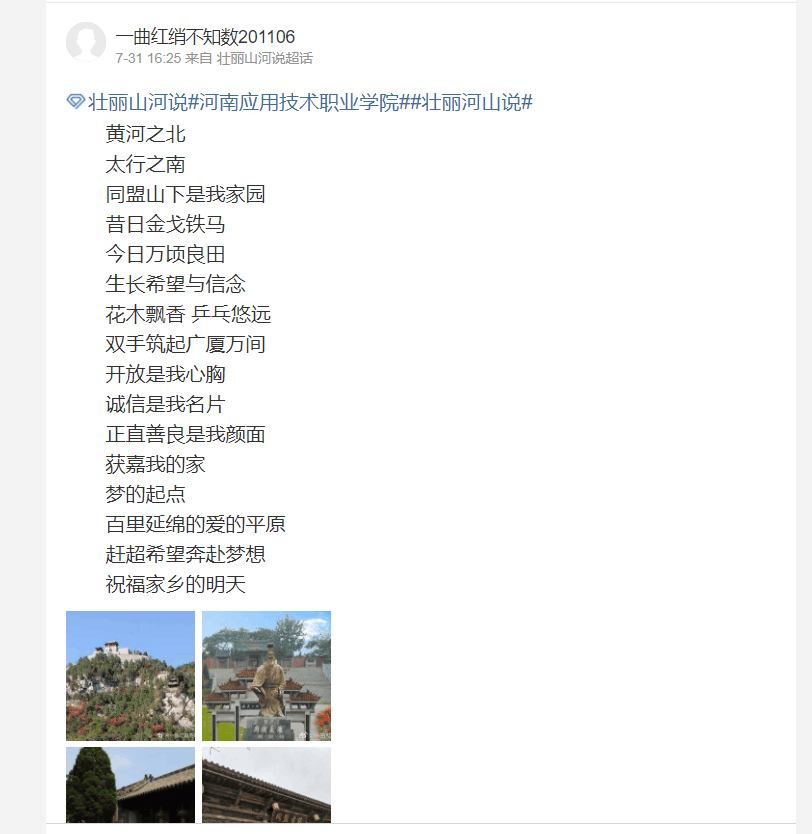Open hashtag #河南应用技术职业学院#
Viewport: 812px width, 834px height.
[299, 102]
